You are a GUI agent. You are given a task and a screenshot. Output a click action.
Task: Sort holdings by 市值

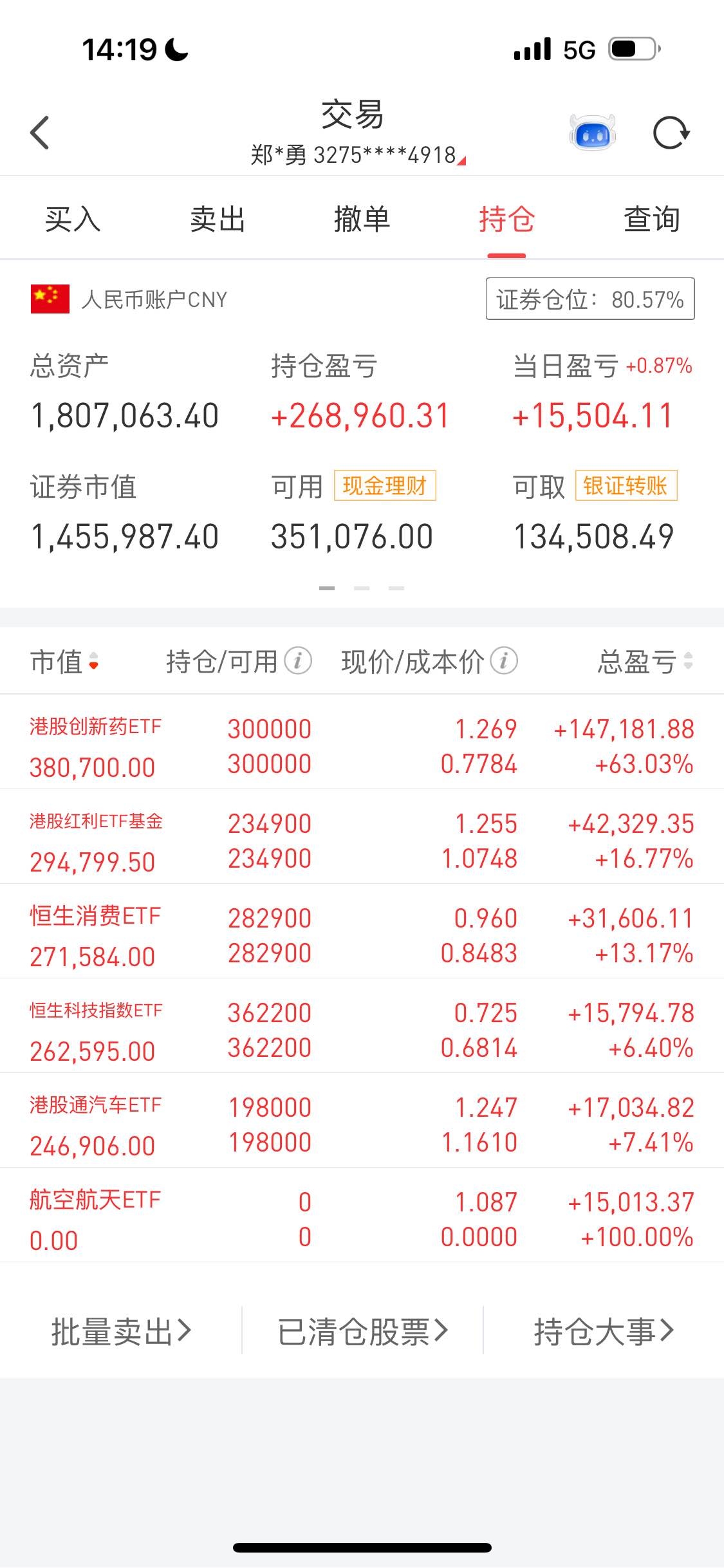click(64, 662)
